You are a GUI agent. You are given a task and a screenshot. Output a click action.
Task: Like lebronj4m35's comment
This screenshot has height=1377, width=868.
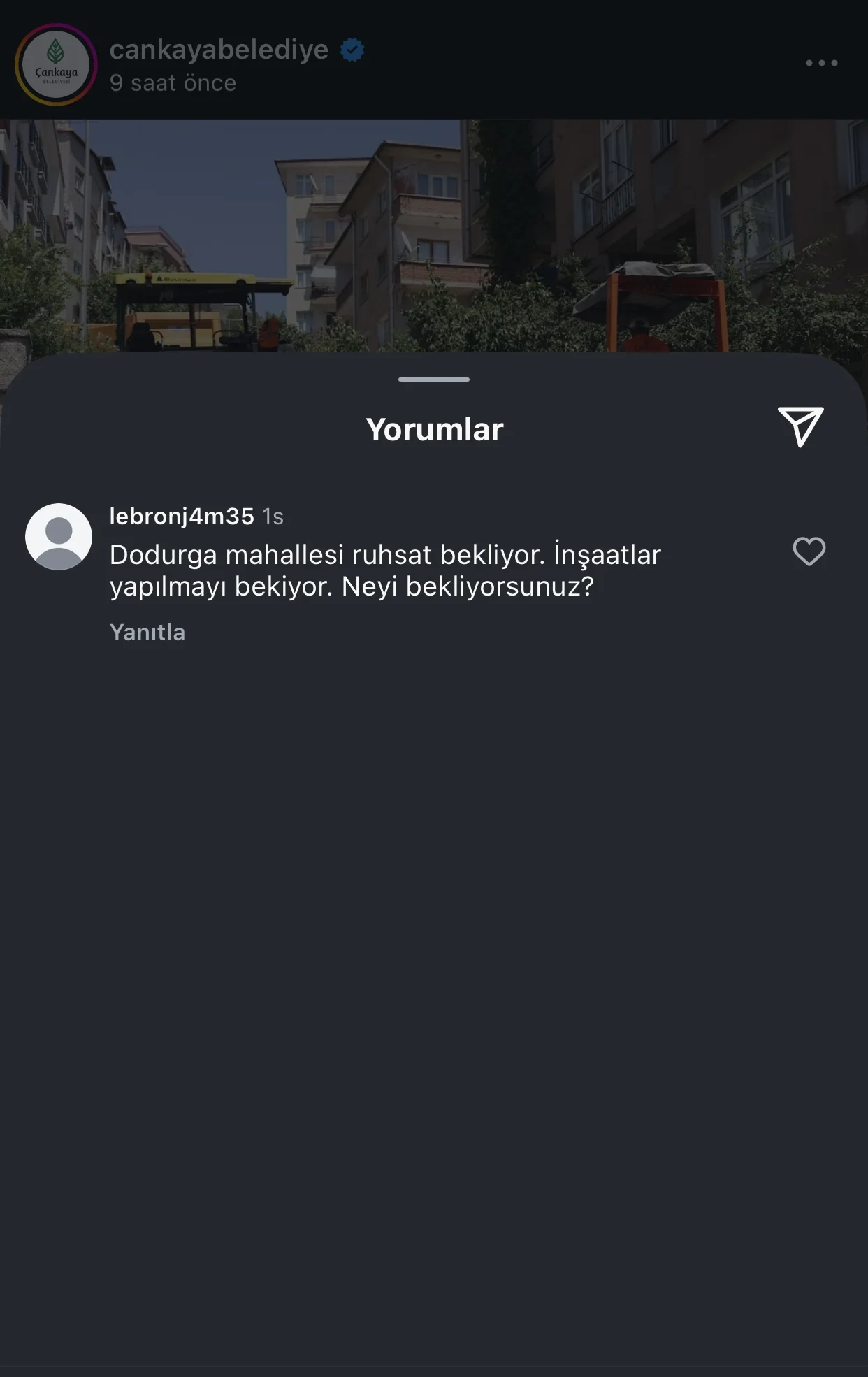[x=809, y=551]
